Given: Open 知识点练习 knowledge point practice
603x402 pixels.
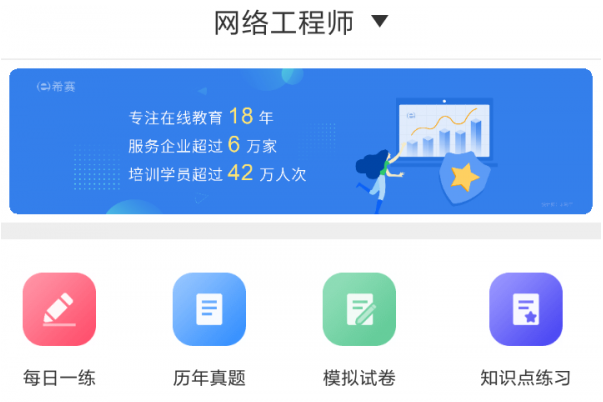Looking at the screenshot, I should click(525, 310).
